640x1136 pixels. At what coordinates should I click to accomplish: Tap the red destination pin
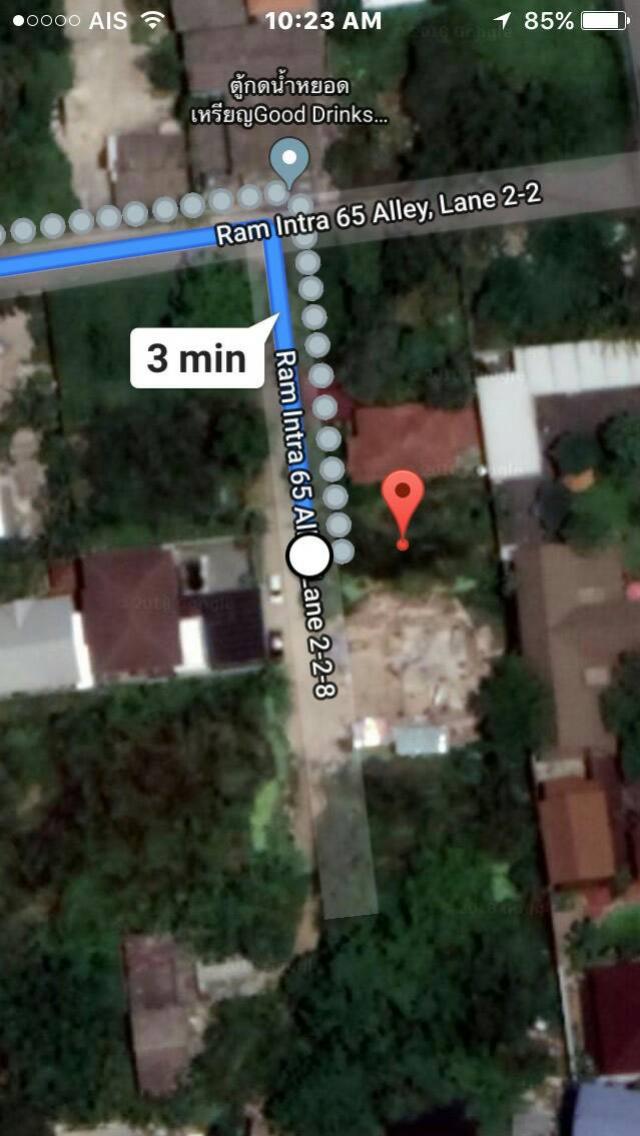[x=403, y=509]
